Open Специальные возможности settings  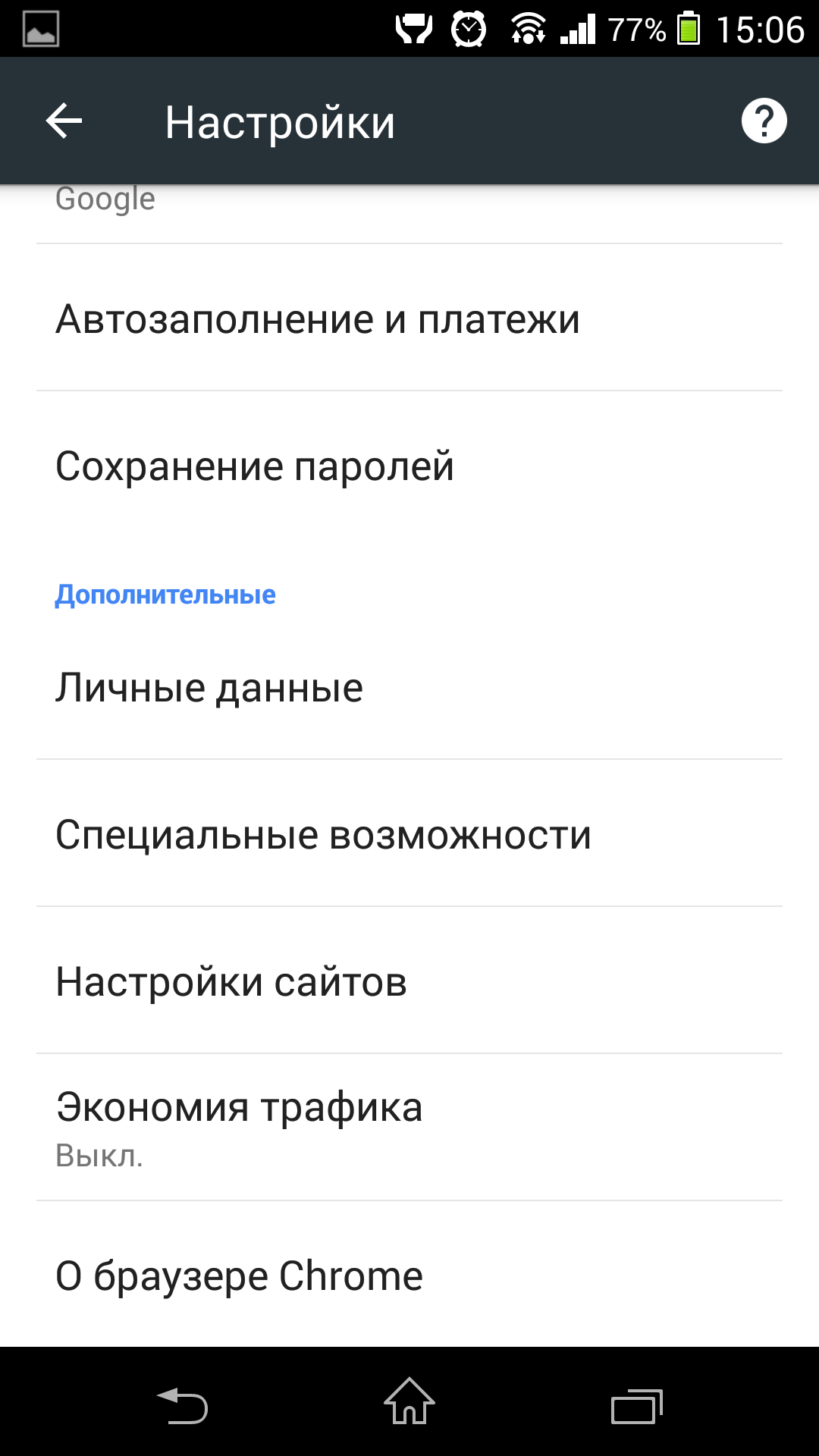tap(323, 835)
